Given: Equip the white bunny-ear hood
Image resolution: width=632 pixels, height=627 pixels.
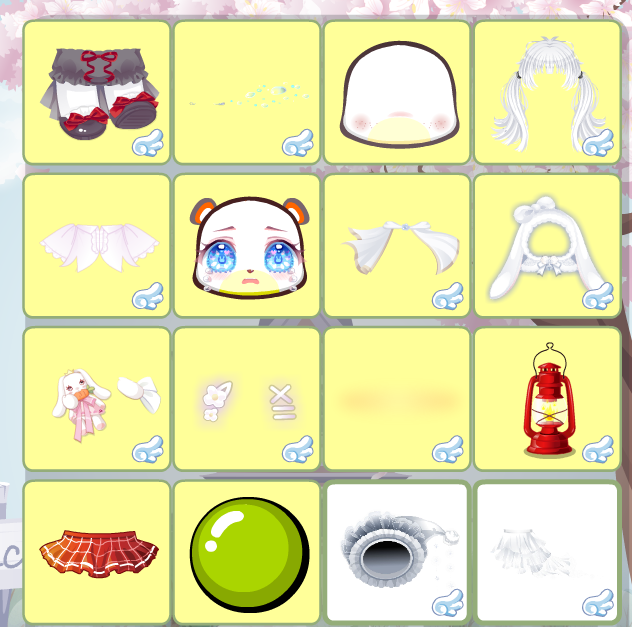Looking at the screenshot, I should click(547, 245).
